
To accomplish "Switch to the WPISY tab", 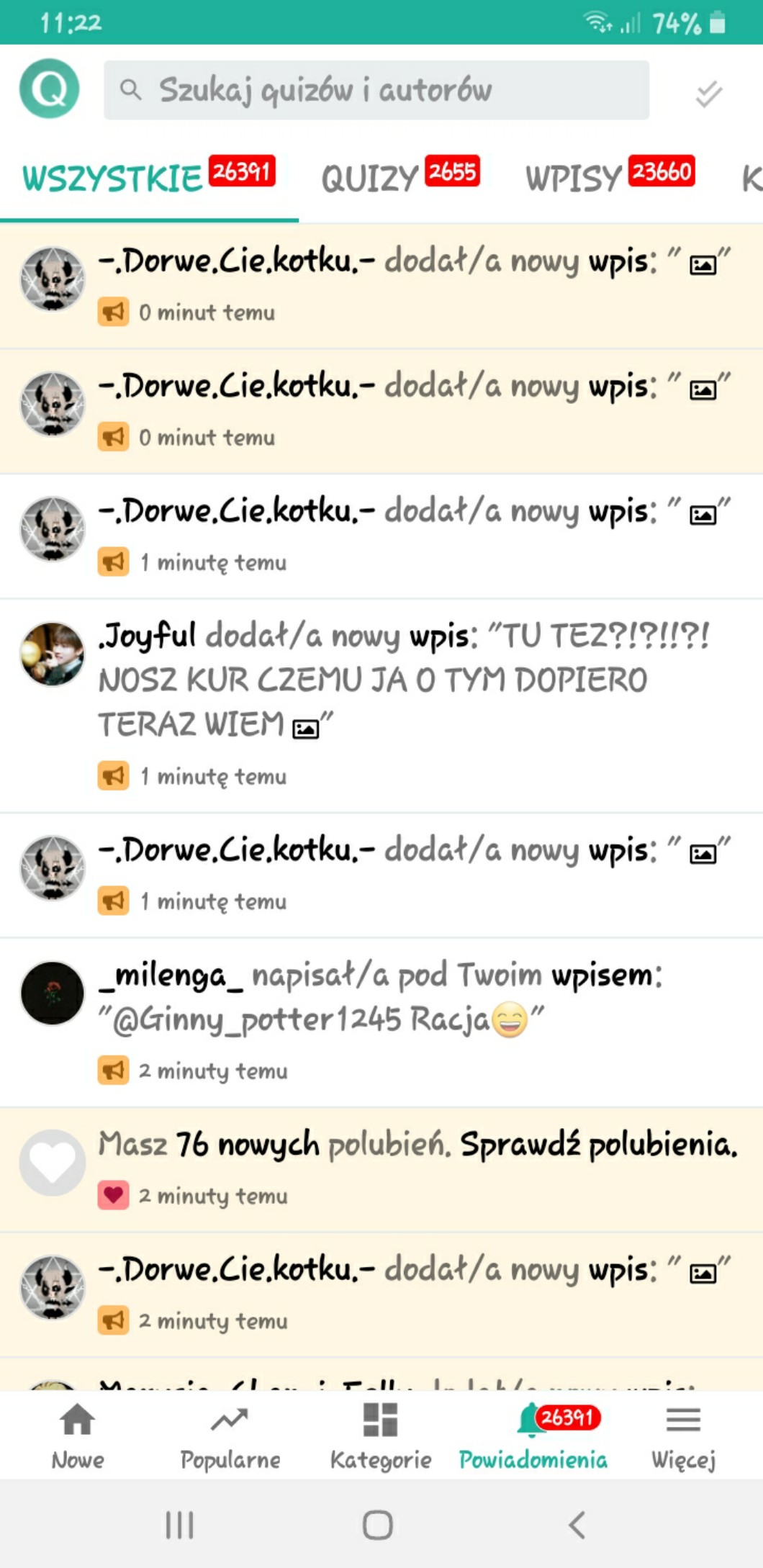I will [x=609, y=177].
